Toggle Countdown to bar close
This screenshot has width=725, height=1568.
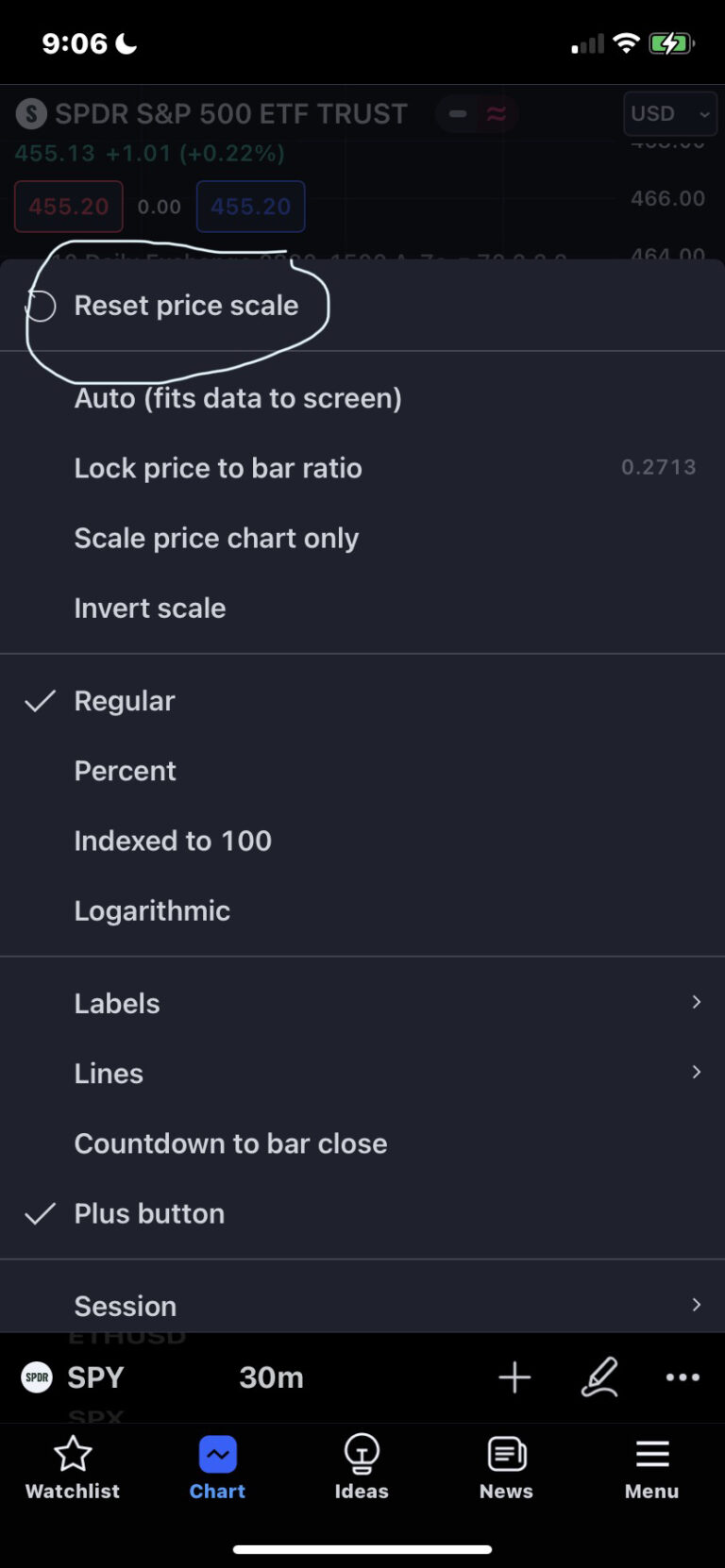230,1143
